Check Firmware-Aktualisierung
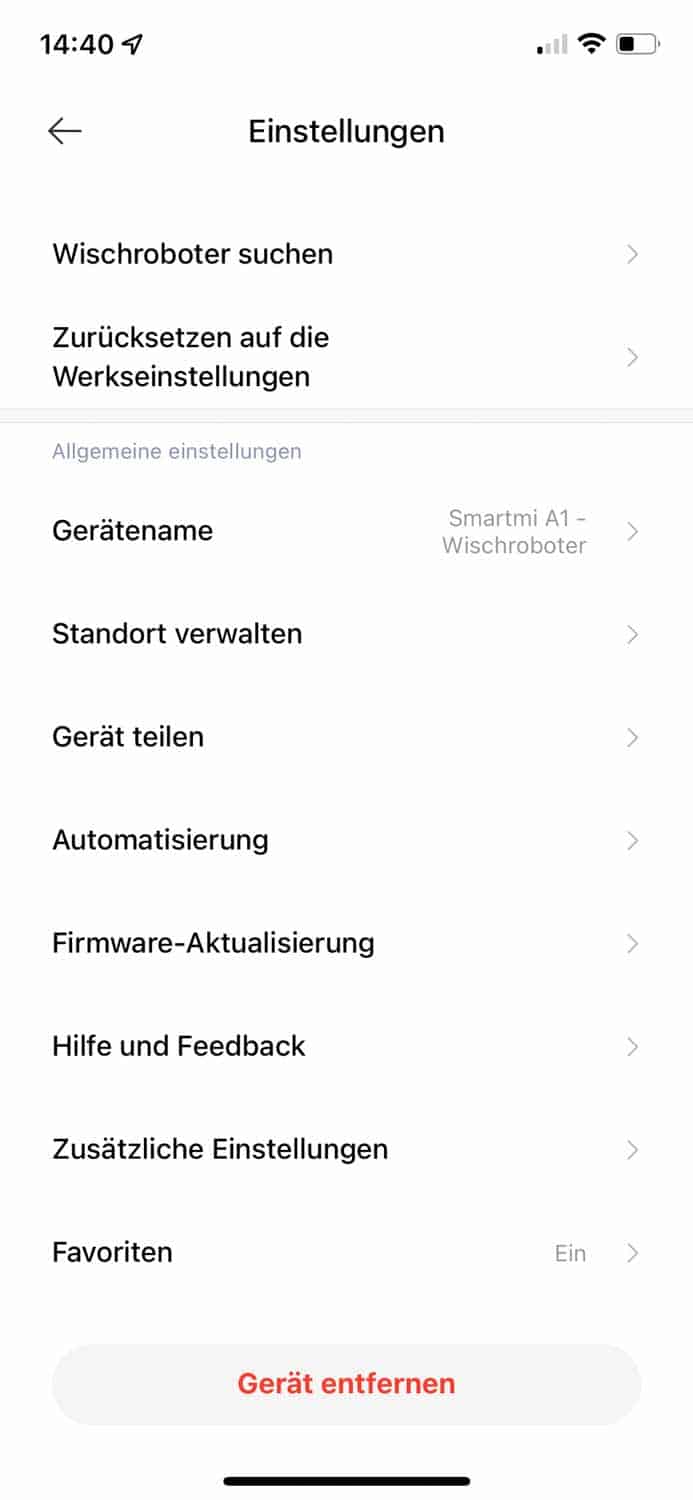 [345, 943]
